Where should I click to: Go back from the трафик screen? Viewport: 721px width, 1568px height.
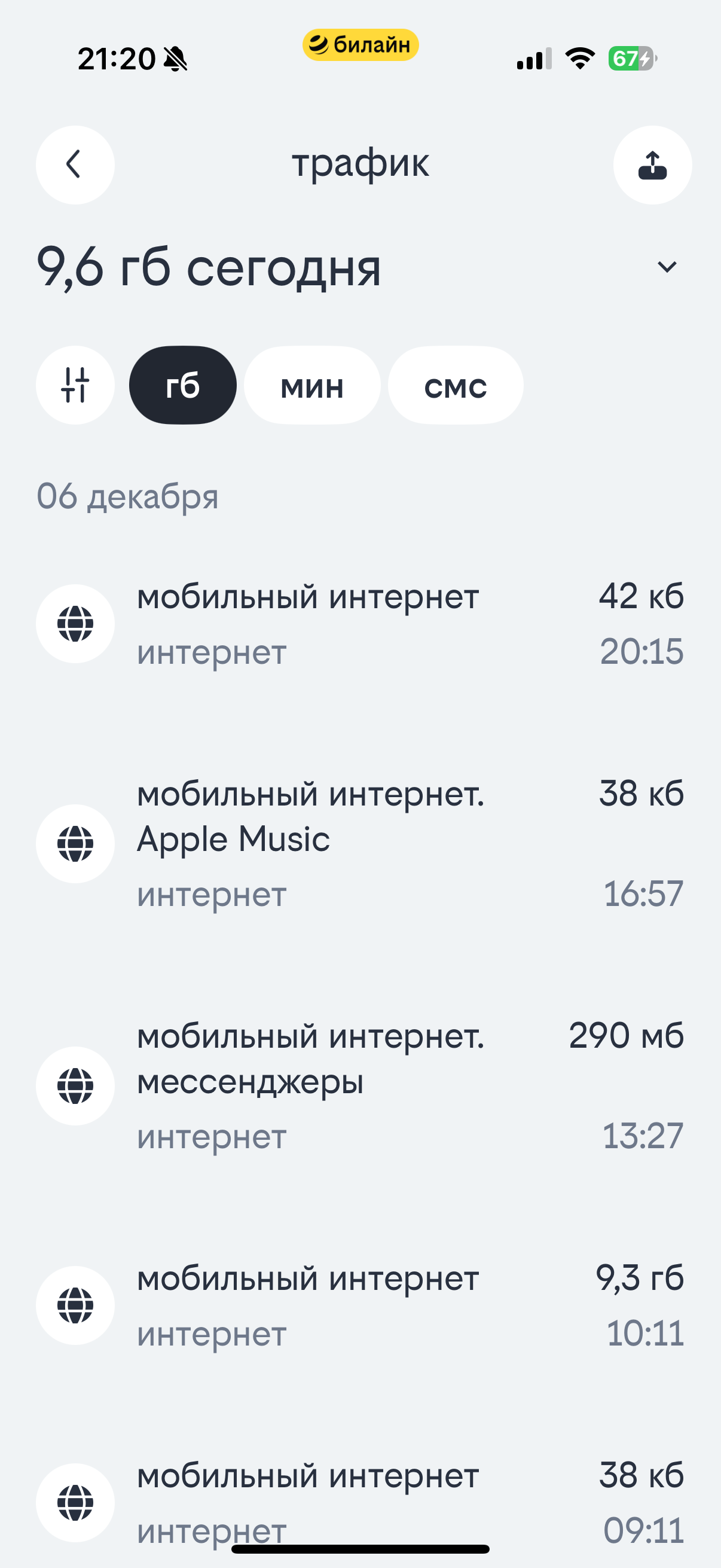[75, 165]
